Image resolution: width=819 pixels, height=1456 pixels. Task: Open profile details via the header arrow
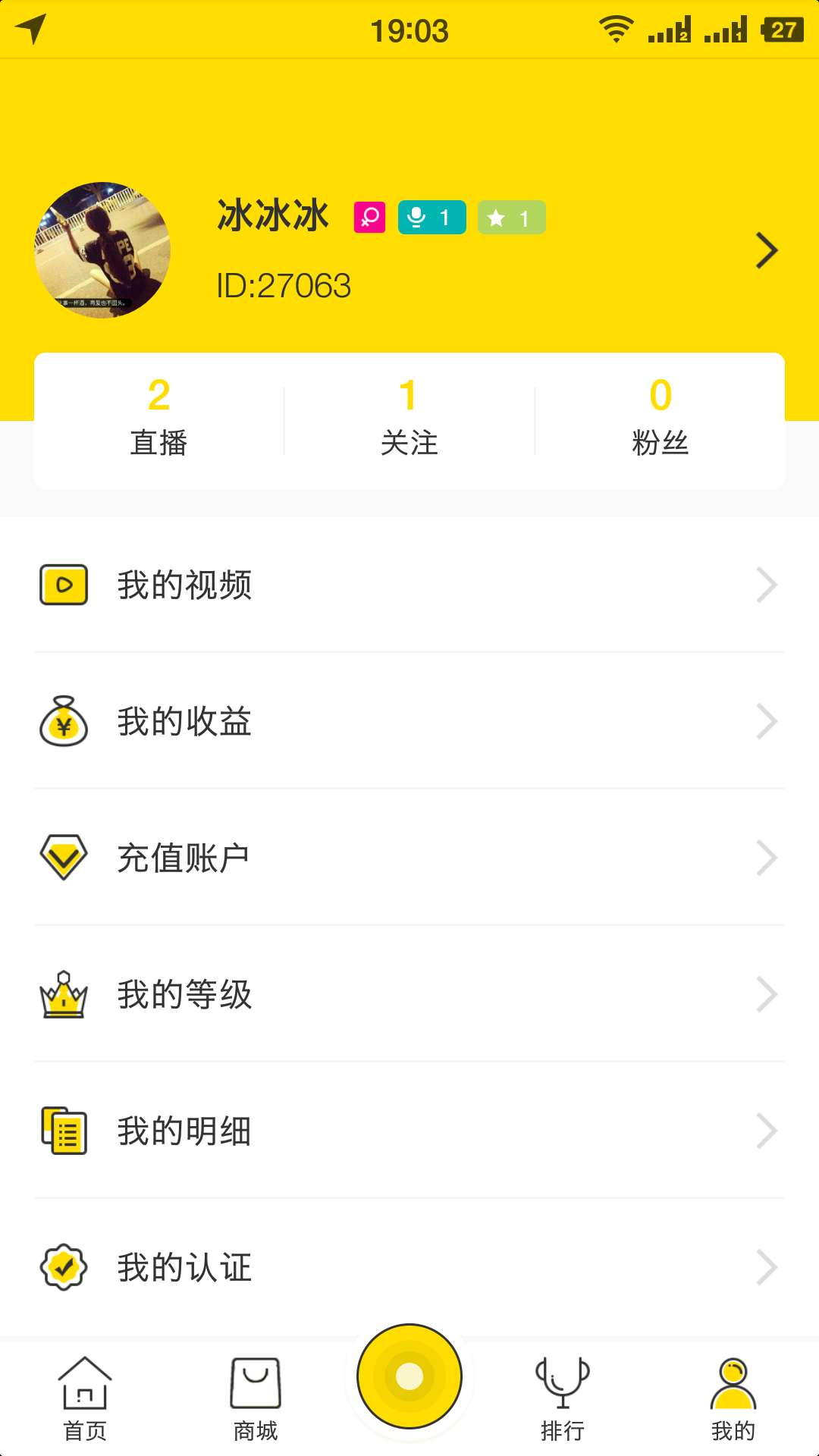(766, 251)
